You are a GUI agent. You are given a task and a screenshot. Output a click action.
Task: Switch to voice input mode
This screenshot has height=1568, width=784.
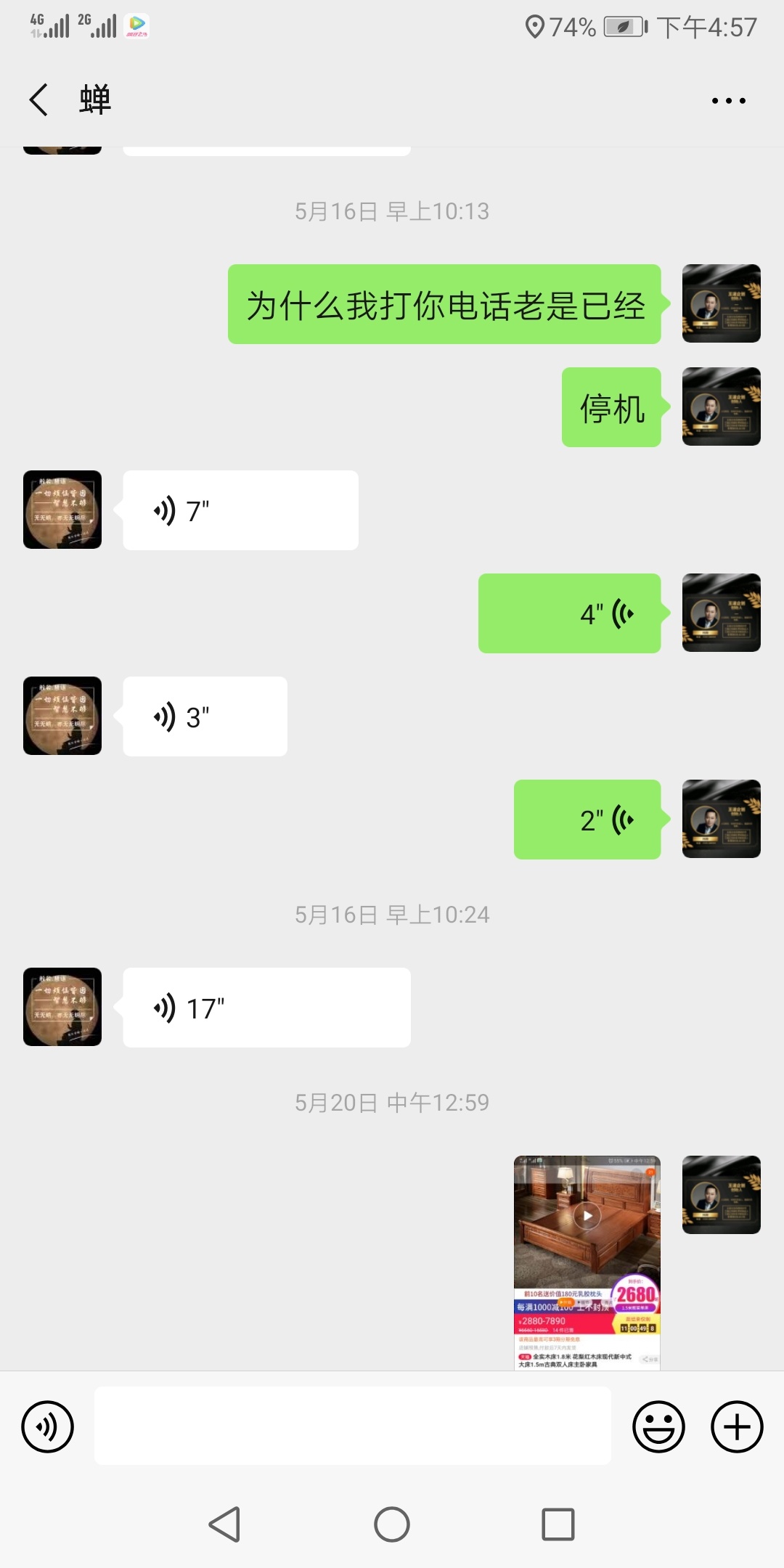tap(48, 1426)
